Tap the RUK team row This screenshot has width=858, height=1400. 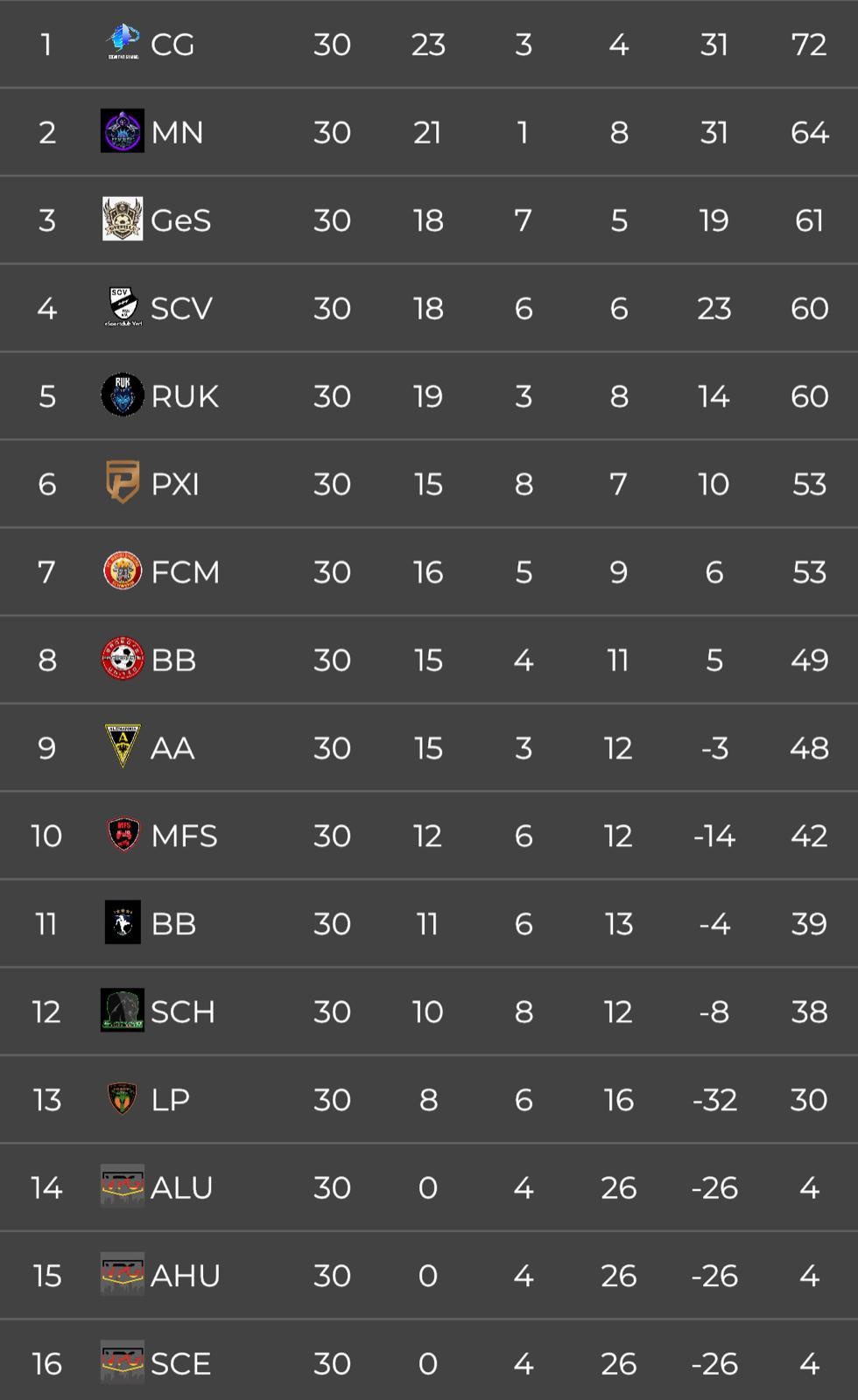(429, 395)
